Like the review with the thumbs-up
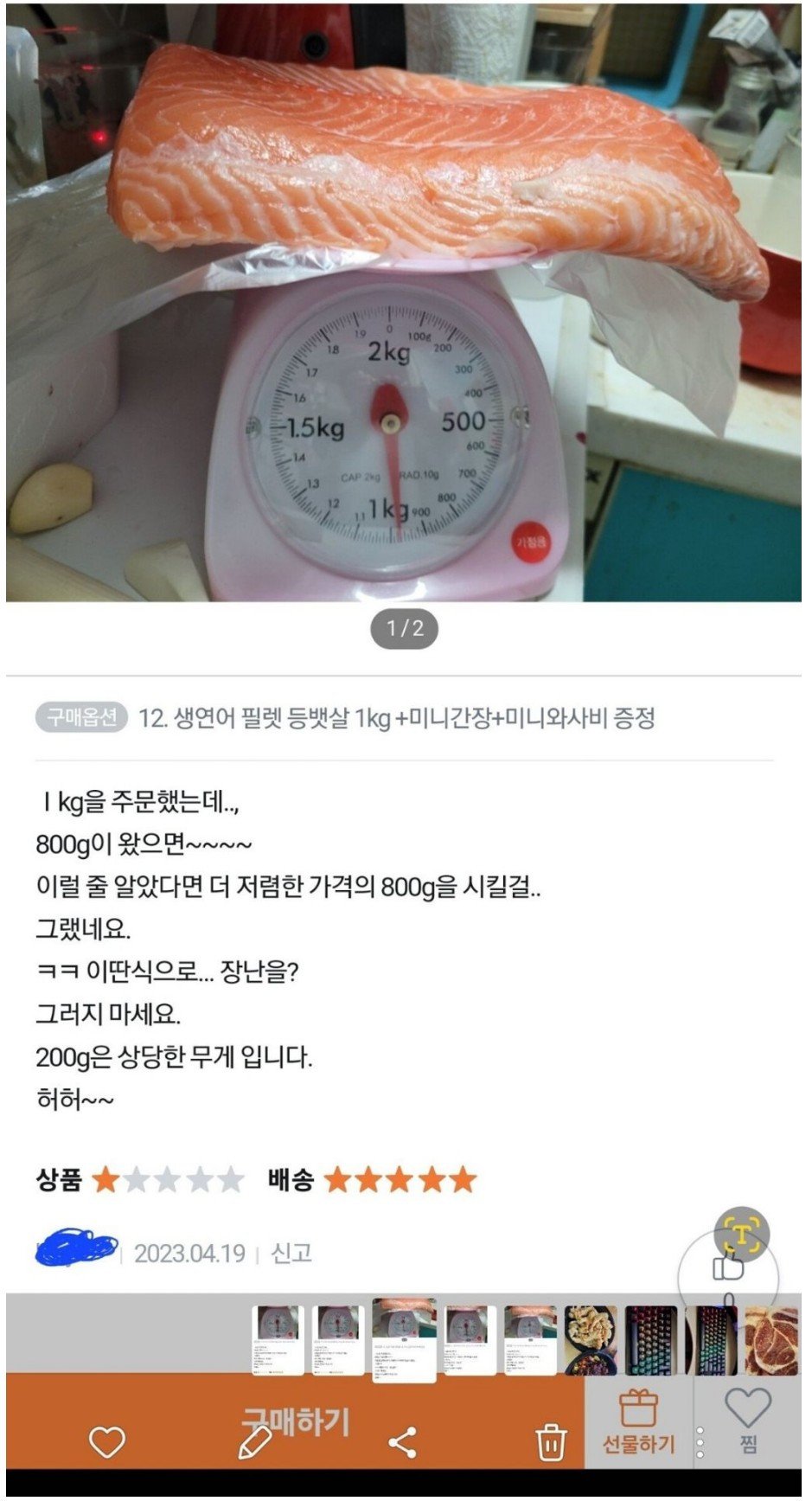The height and width of the screenshot is (1501, 812). tap(728, 1267)
